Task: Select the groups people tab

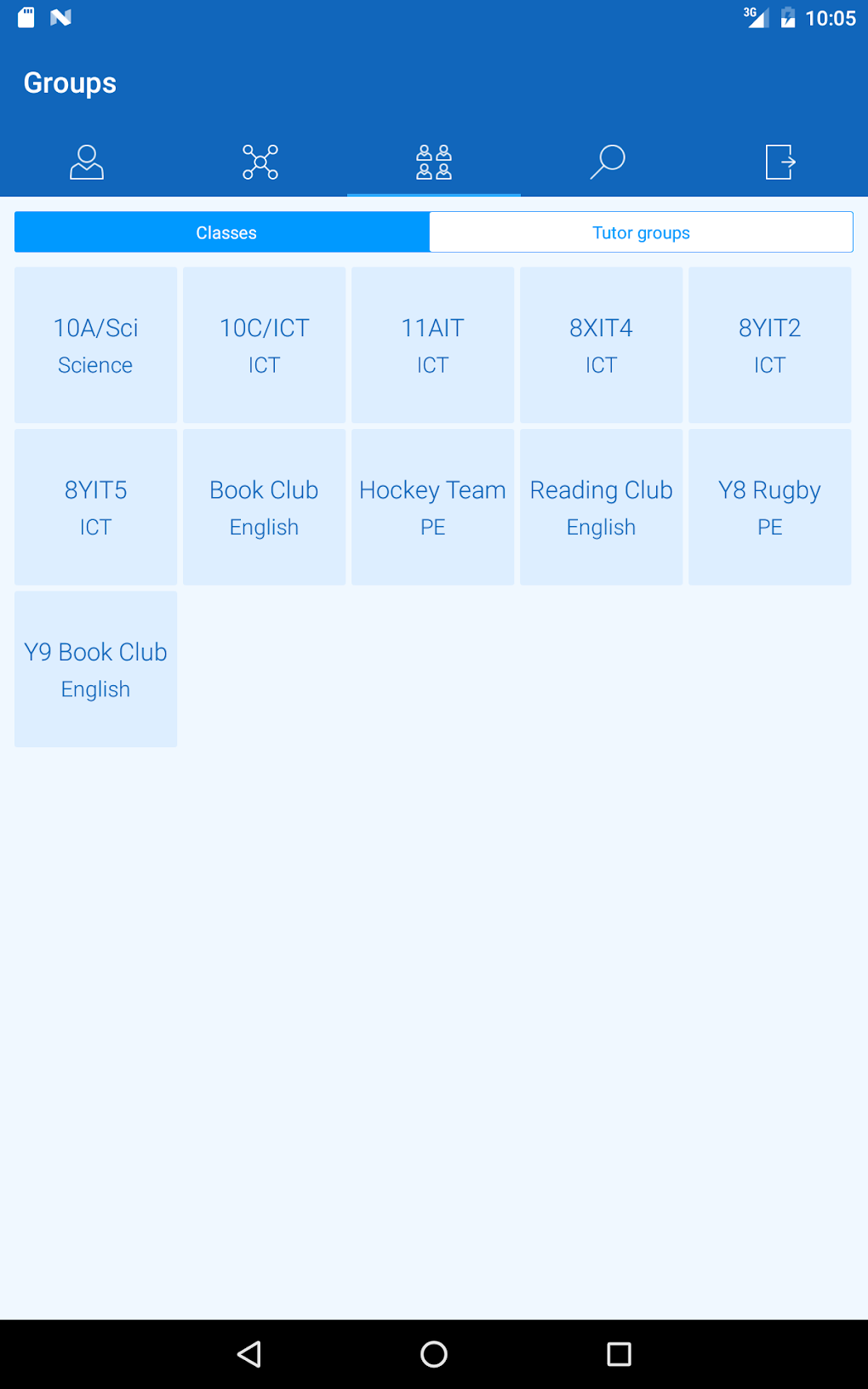Action: pyautogui.click(x=434, y=162)
